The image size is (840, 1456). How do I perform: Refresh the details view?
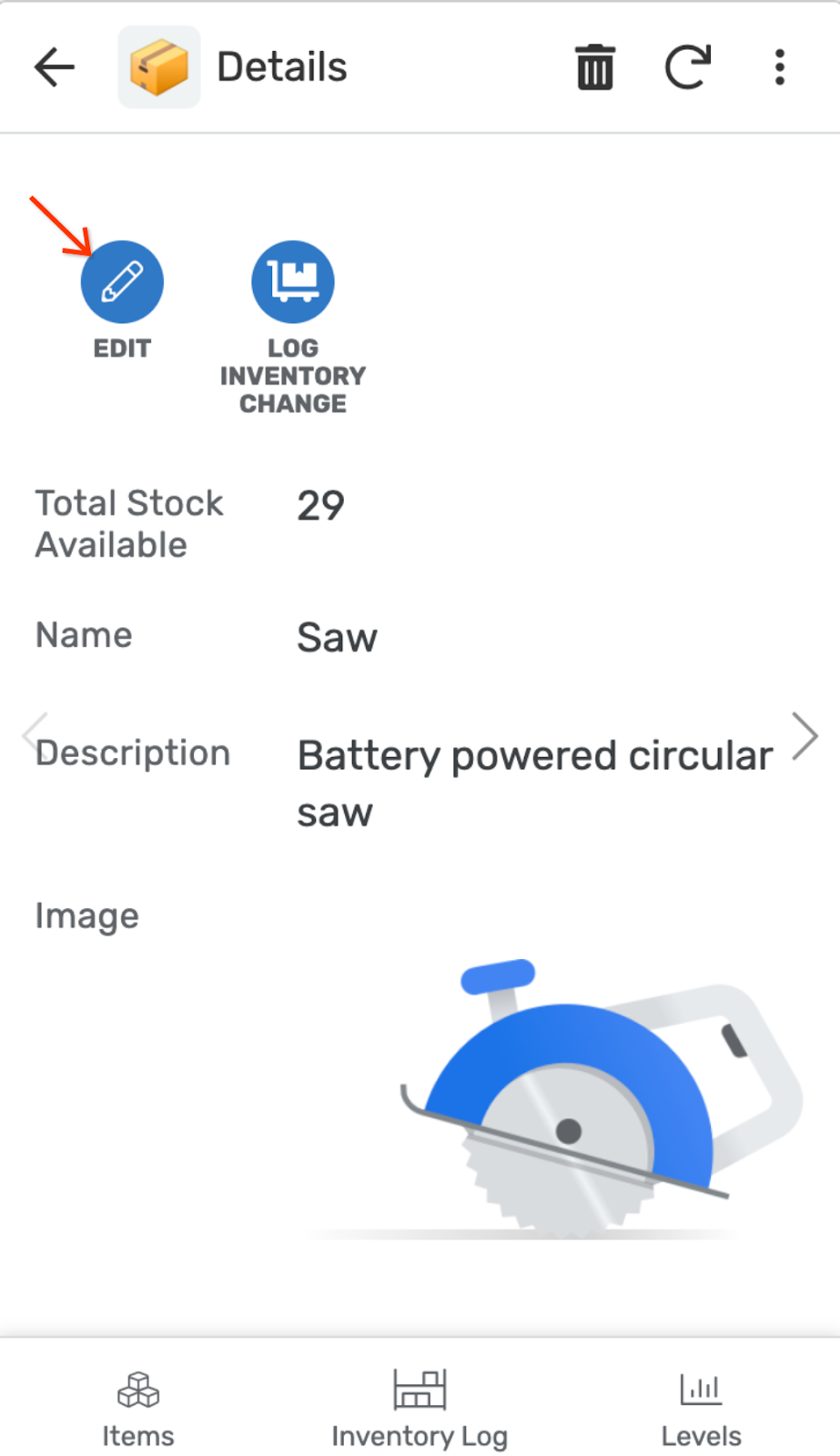687,67
